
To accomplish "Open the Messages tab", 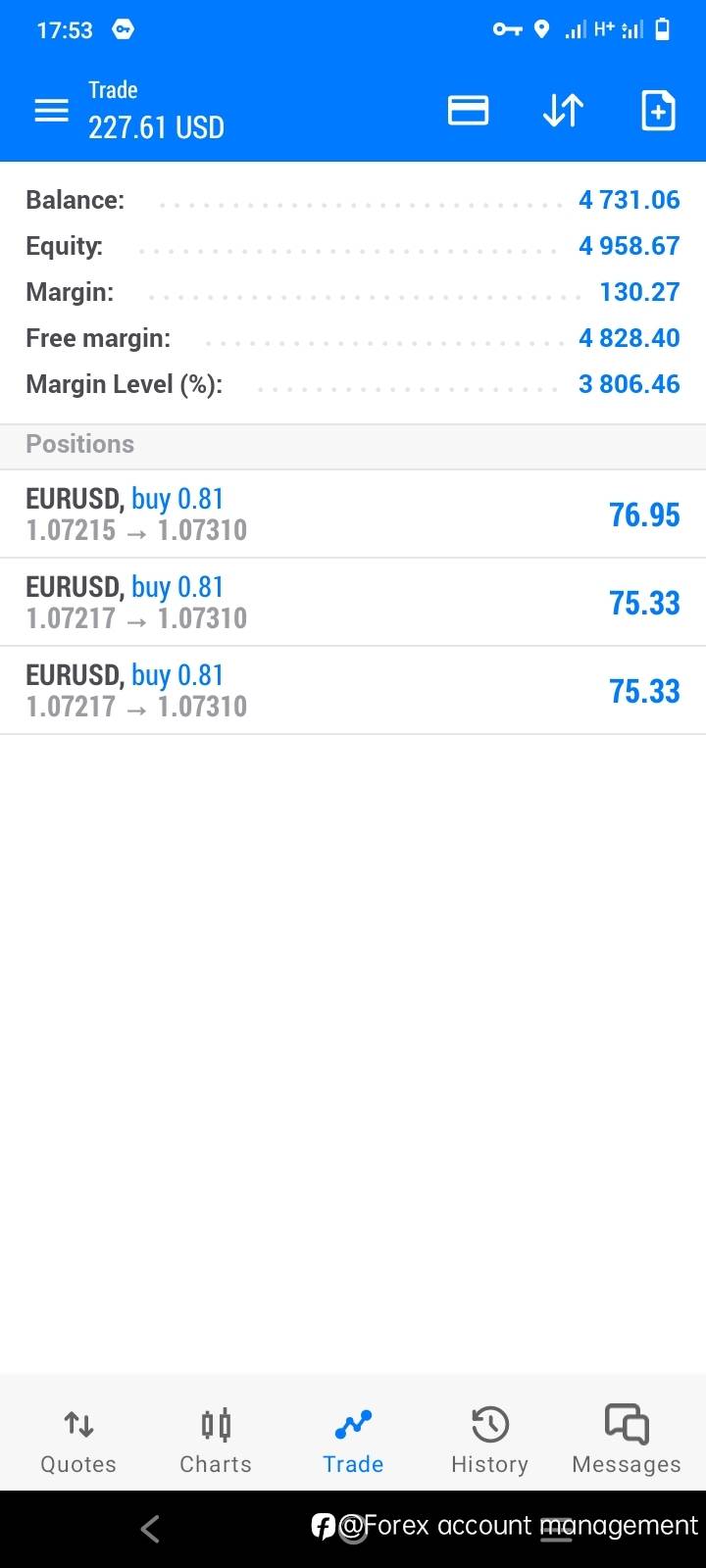I will [627, 1442].
